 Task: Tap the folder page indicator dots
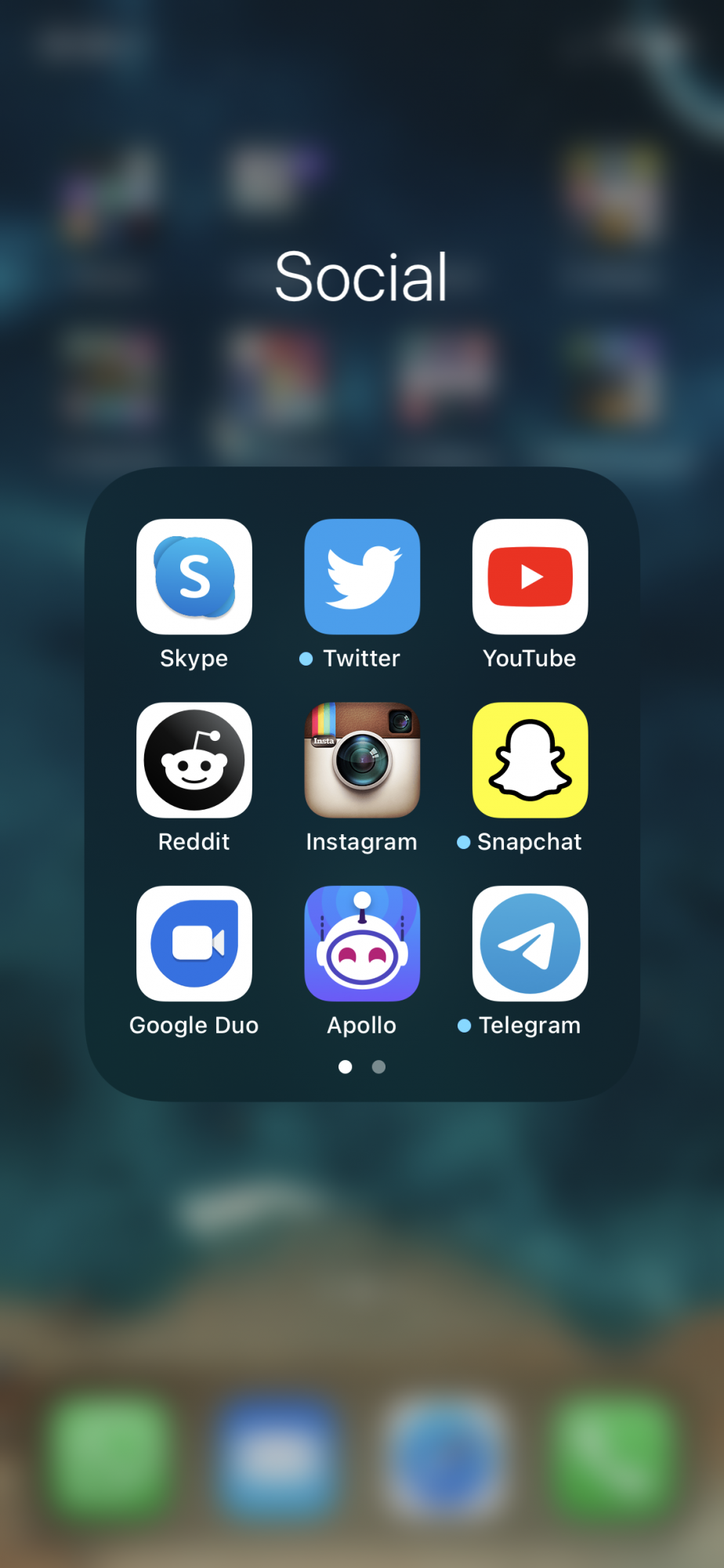(362, 1067)
